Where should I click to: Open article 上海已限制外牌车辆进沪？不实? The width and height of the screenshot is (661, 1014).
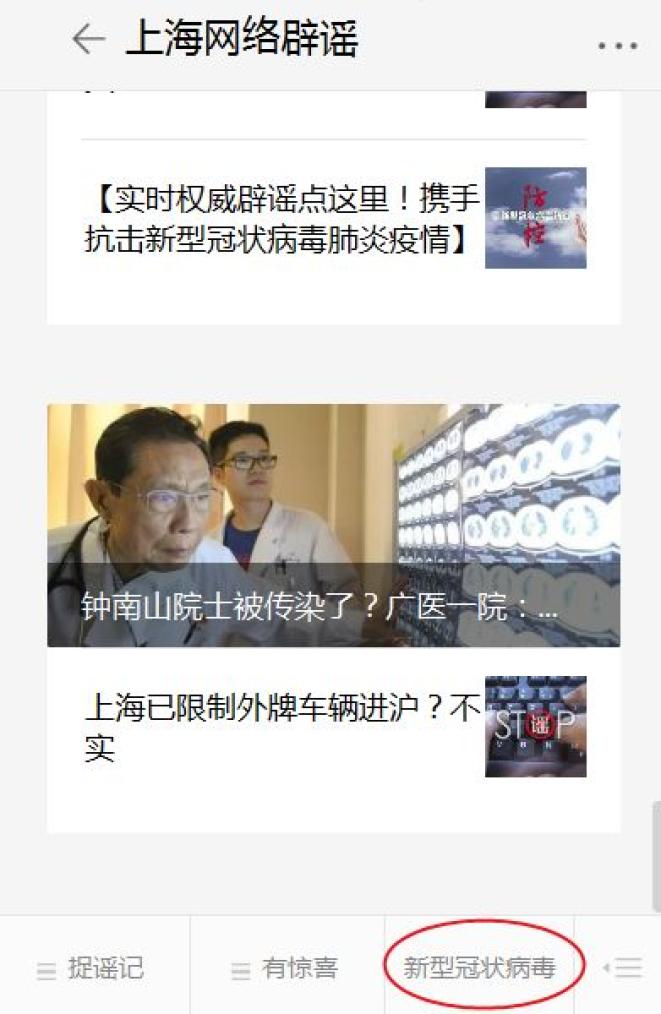tap(283, 727)
